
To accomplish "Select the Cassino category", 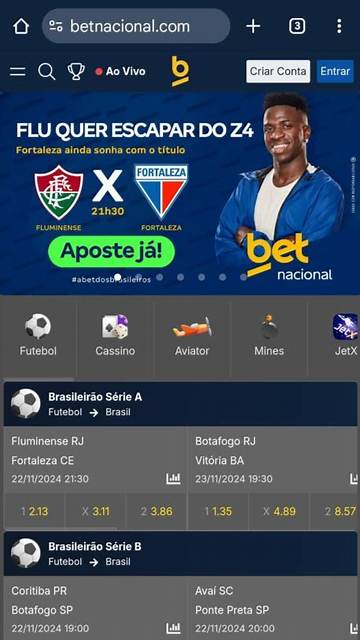I will 115,336.
